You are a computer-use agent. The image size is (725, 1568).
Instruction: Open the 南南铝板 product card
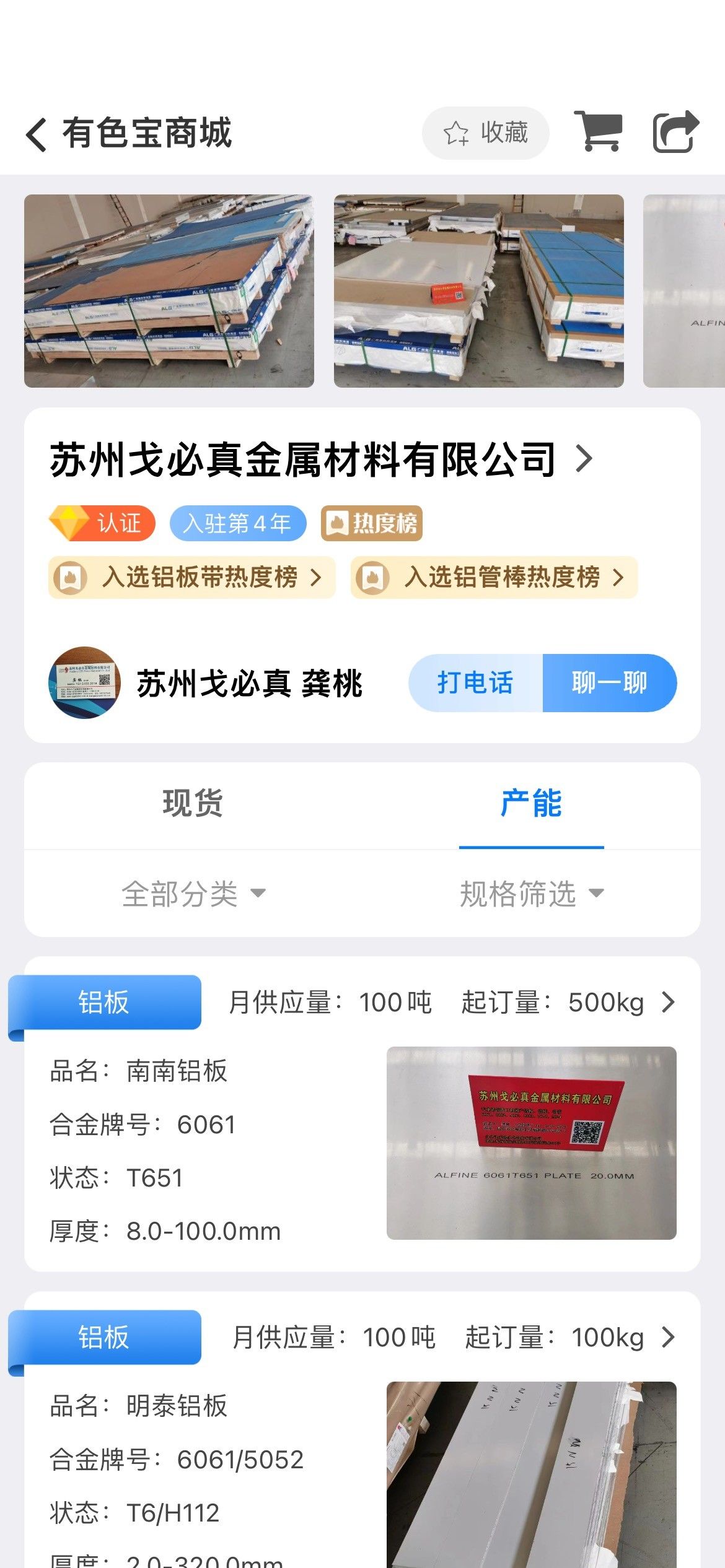point(362,1115)
